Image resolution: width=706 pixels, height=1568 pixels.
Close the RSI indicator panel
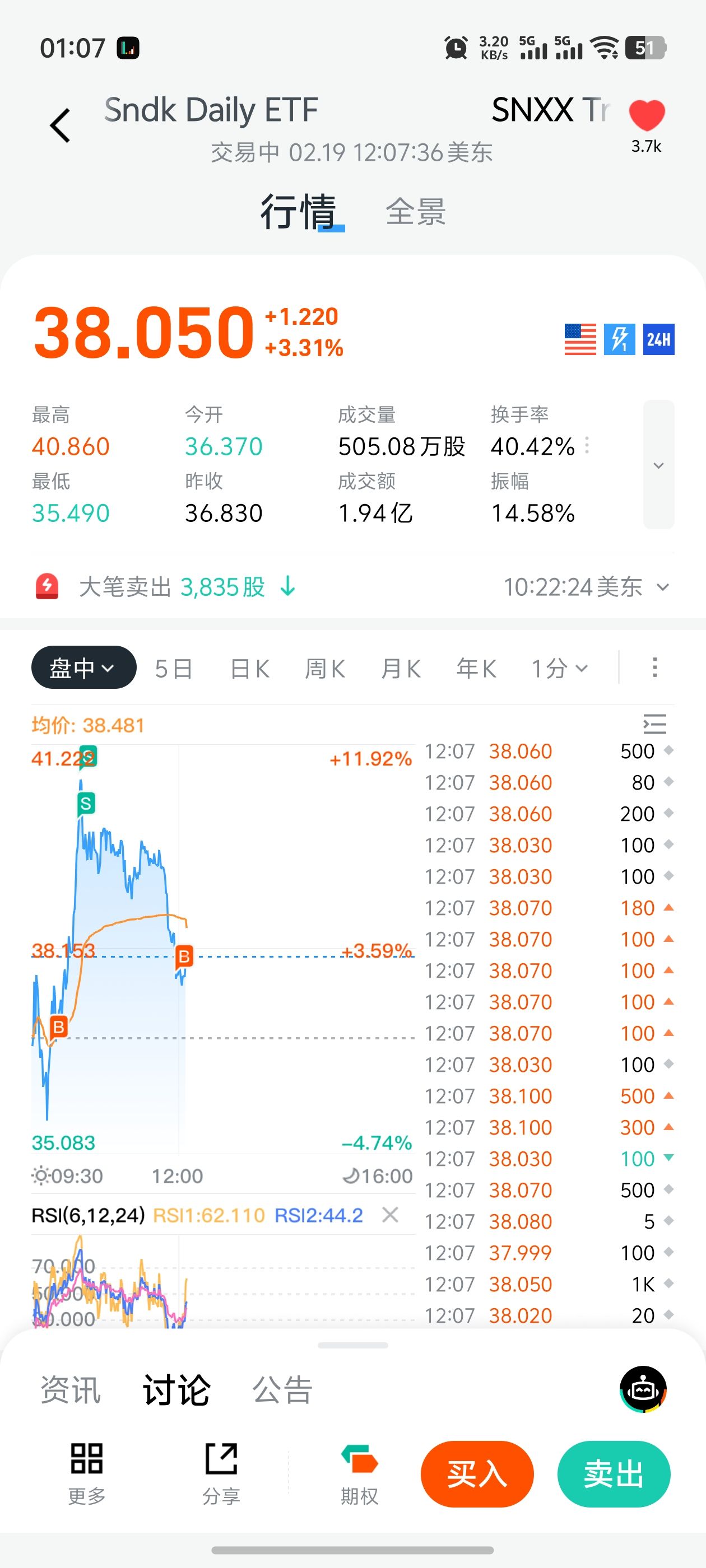click(x=390, y=1215)
